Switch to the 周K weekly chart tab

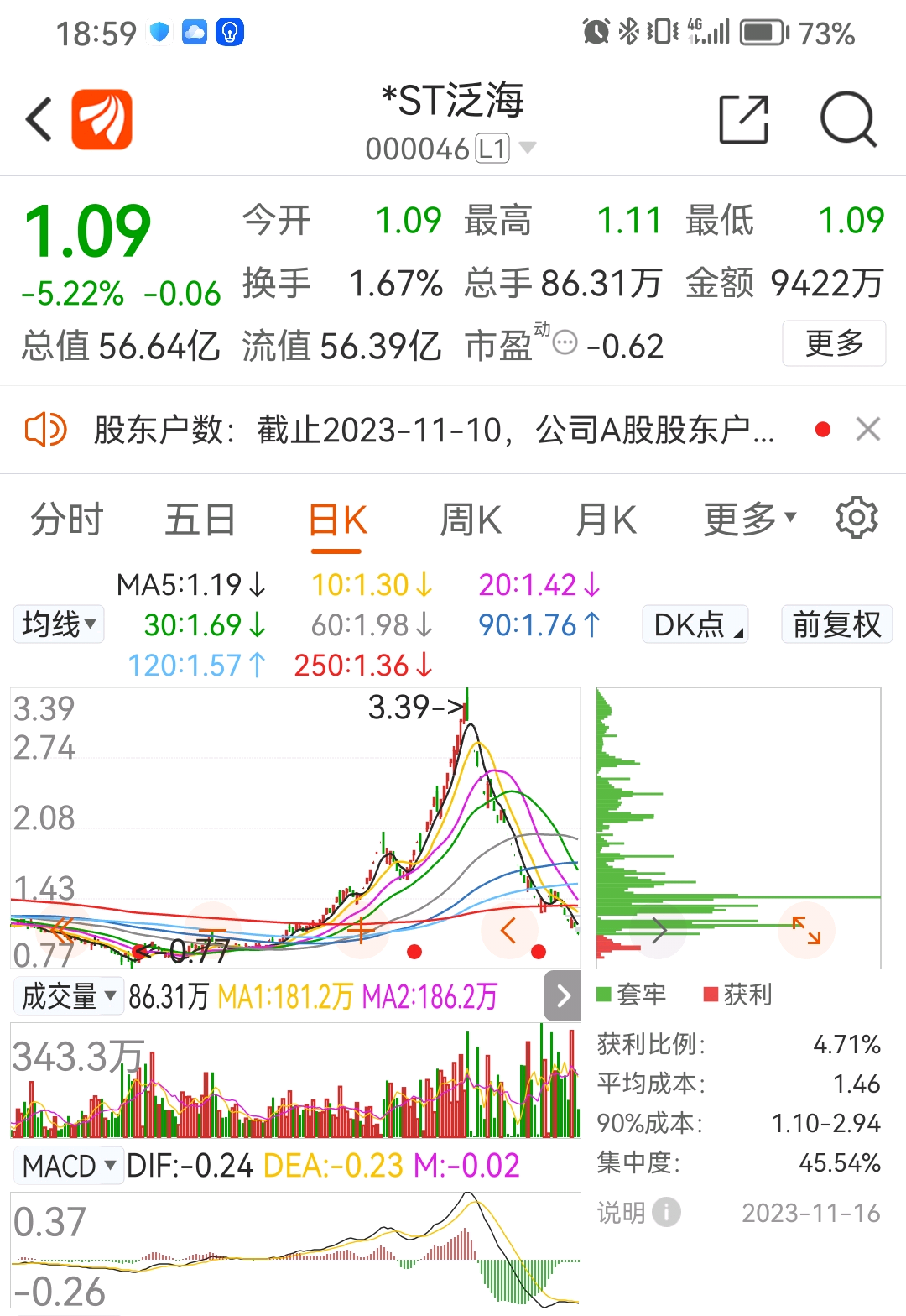(471, 518)
